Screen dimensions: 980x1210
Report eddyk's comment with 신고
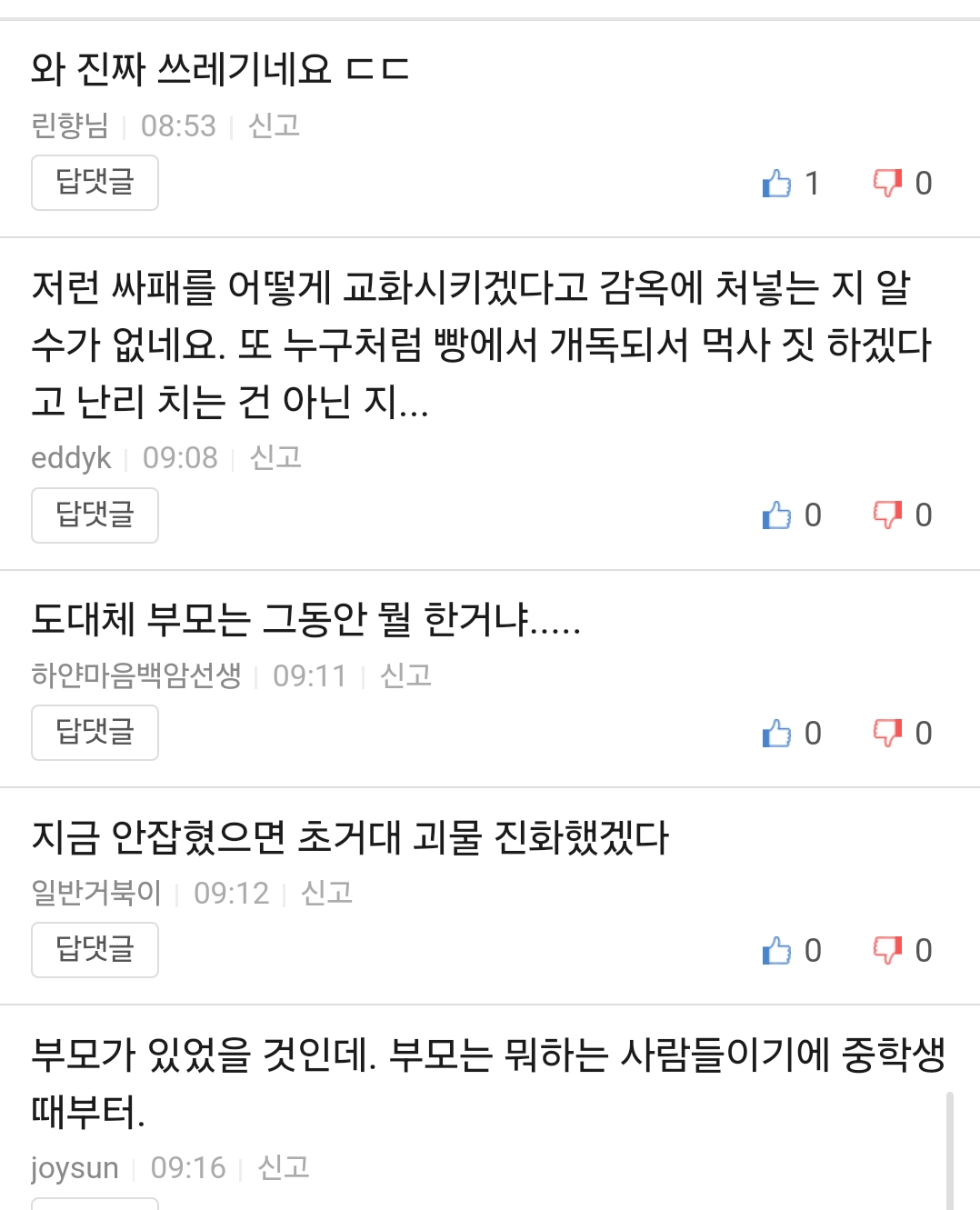[275, 457]
